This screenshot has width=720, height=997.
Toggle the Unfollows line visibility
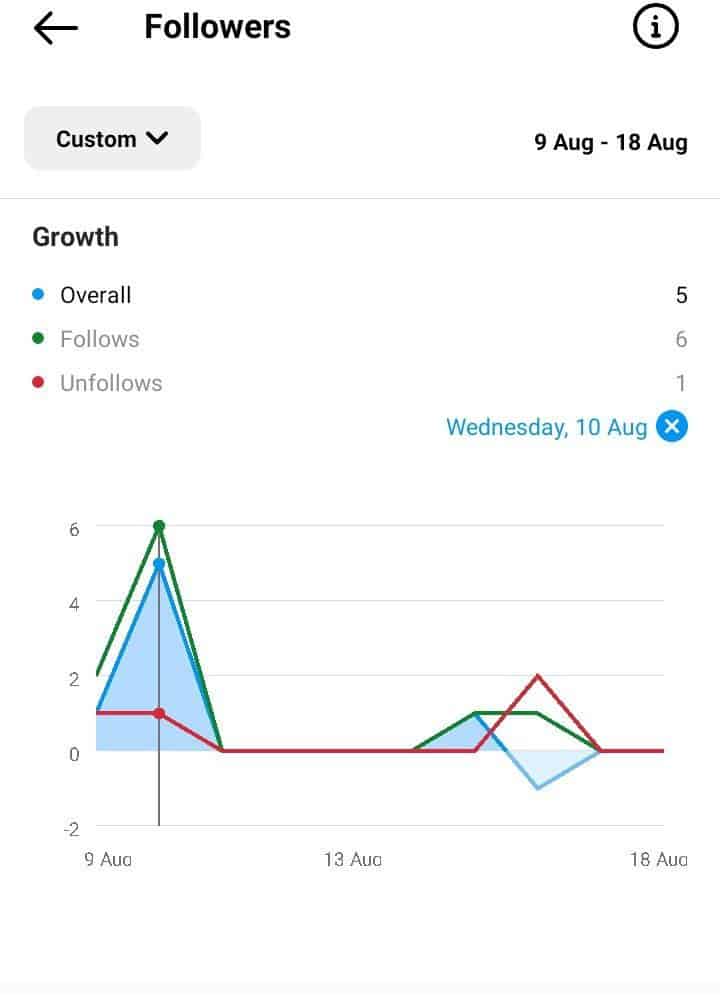110,382
